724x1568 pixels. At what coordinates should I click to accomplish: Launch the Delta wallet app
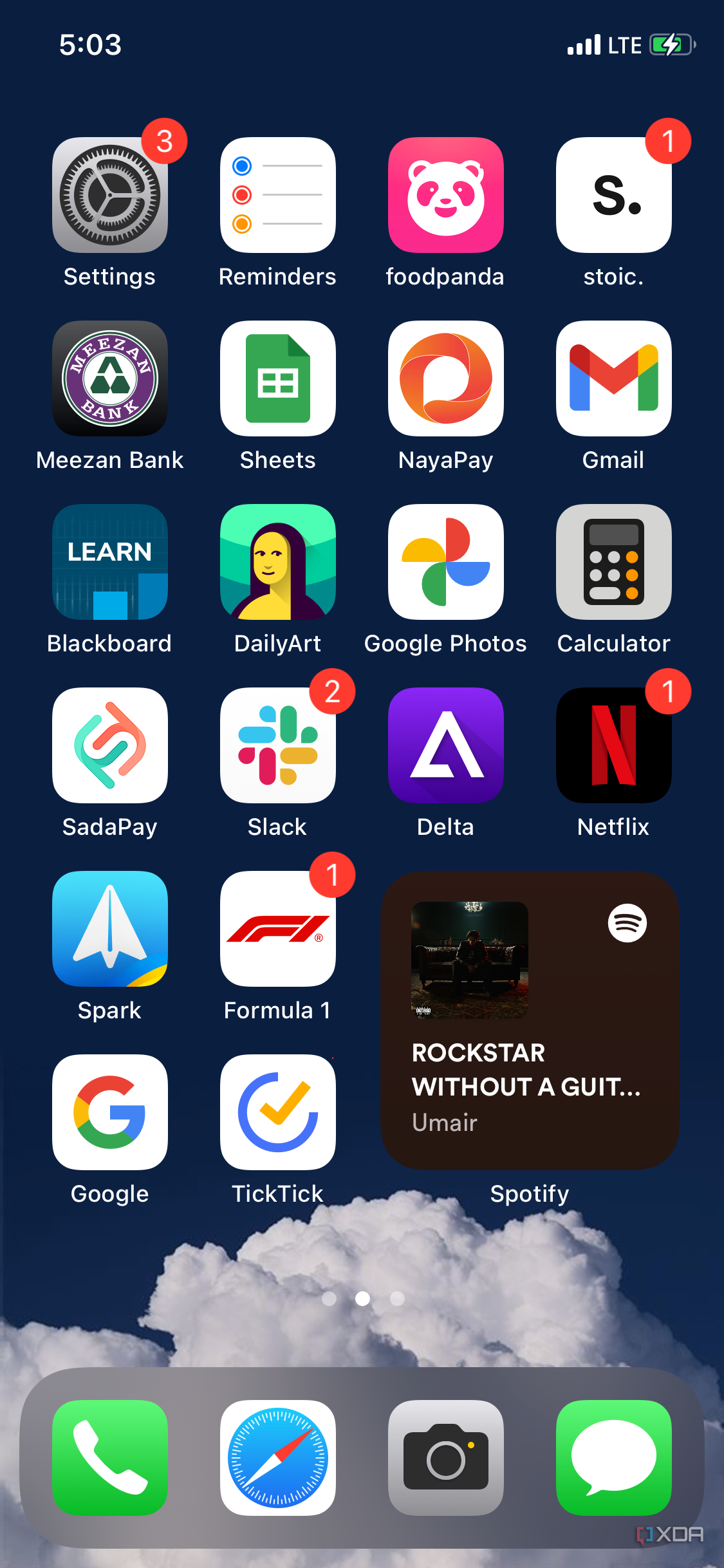coord(445,745)
